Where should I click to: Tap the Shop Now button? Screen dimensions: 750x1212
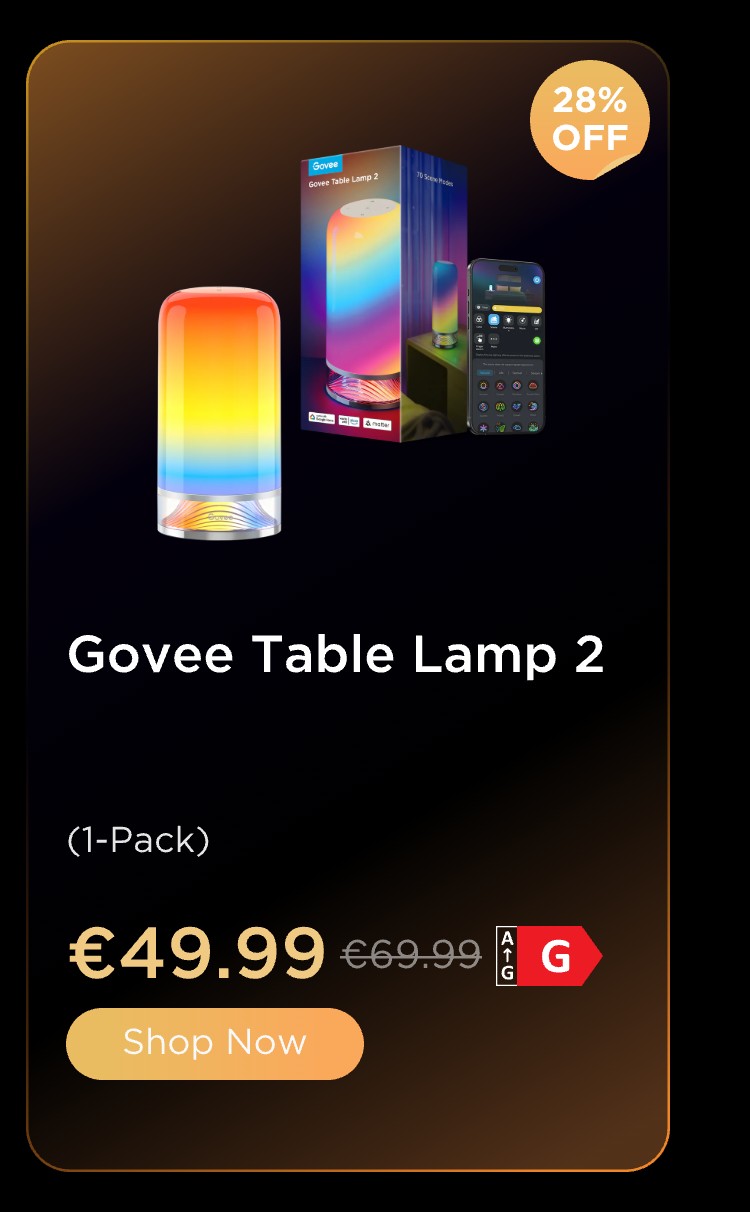click(214, 1043)
